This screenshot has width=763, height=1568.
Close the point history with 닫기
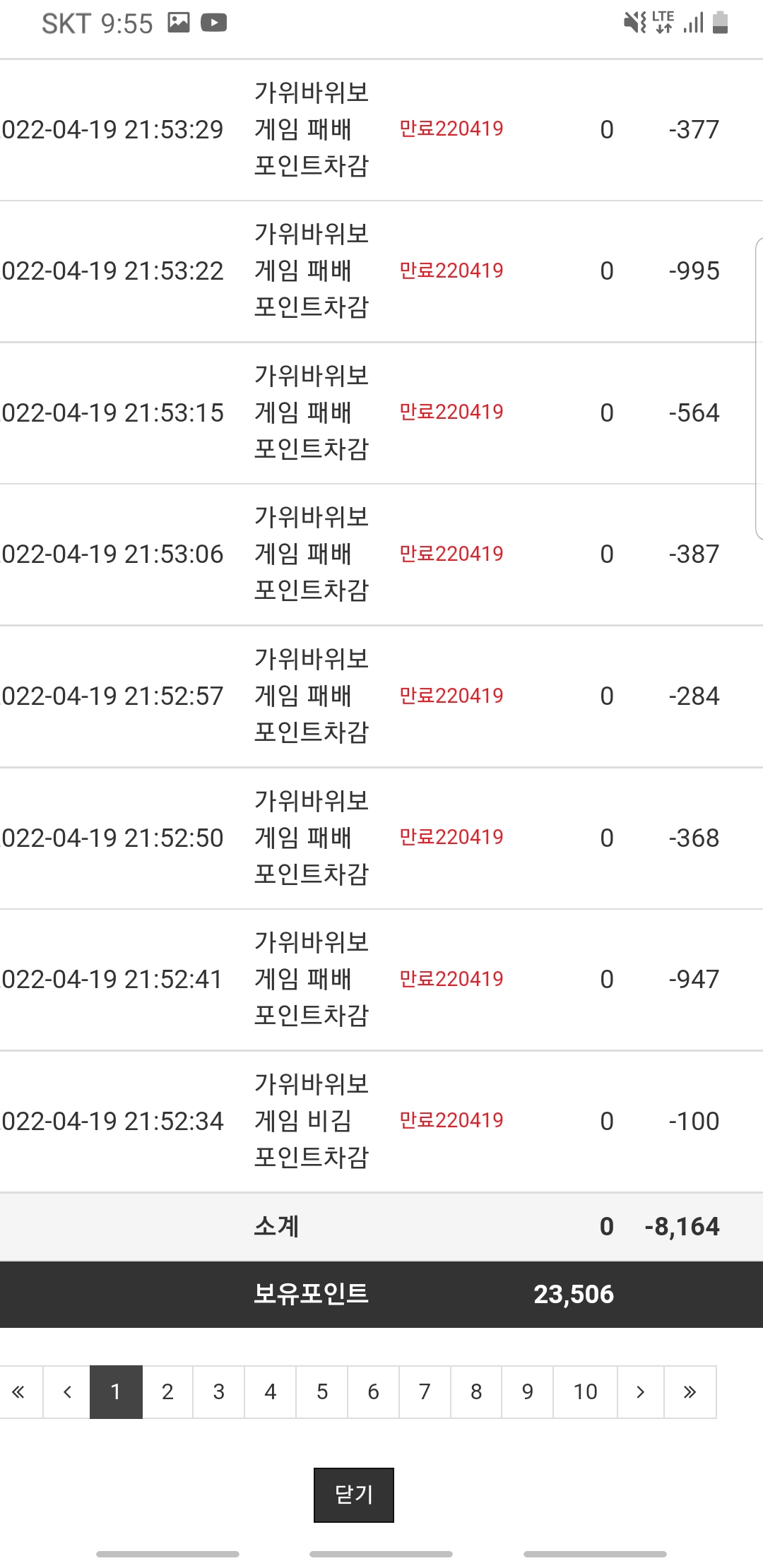[x=354, y=1495]
